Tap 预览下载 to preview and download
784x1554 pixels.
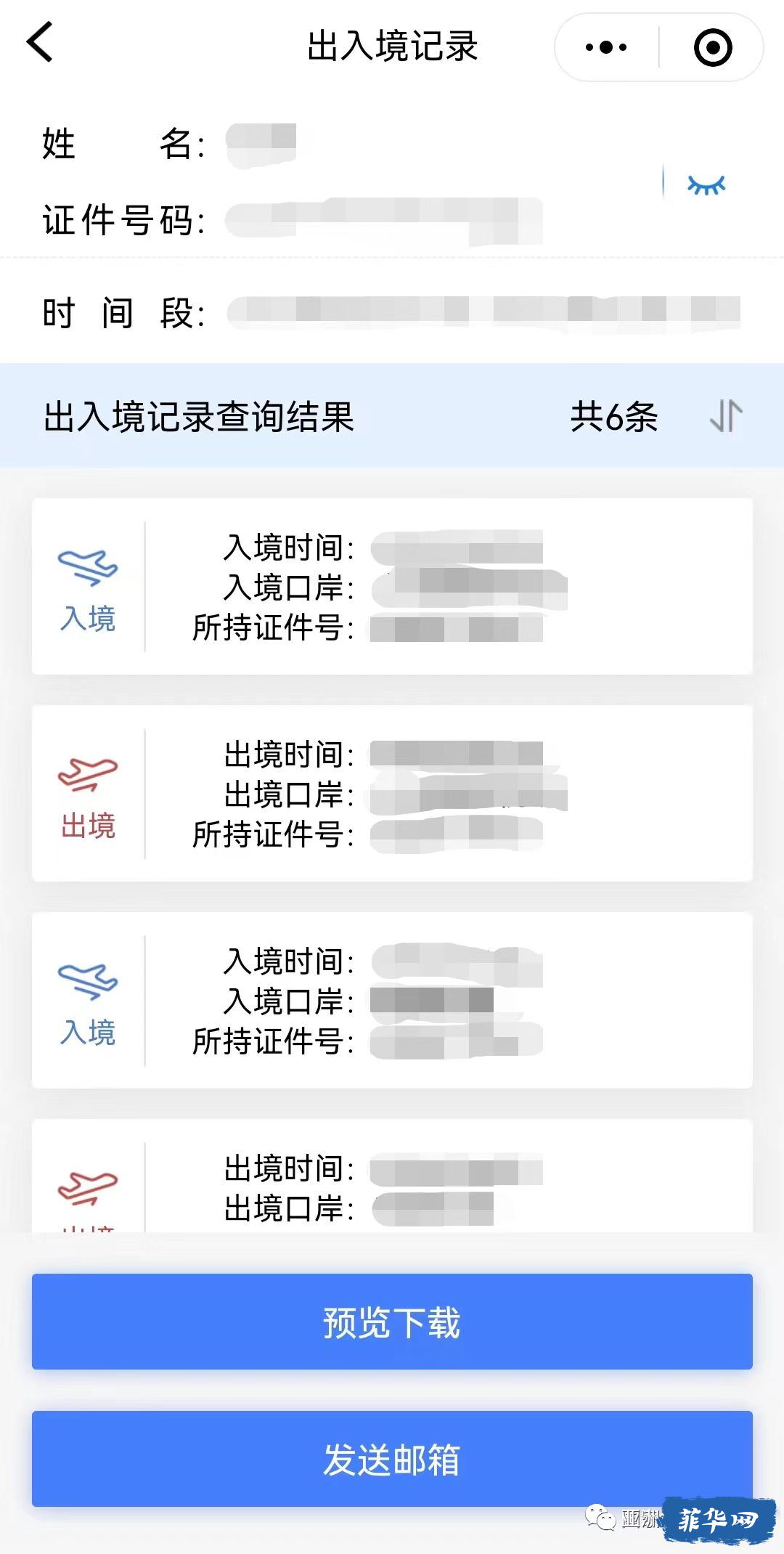392,1322
